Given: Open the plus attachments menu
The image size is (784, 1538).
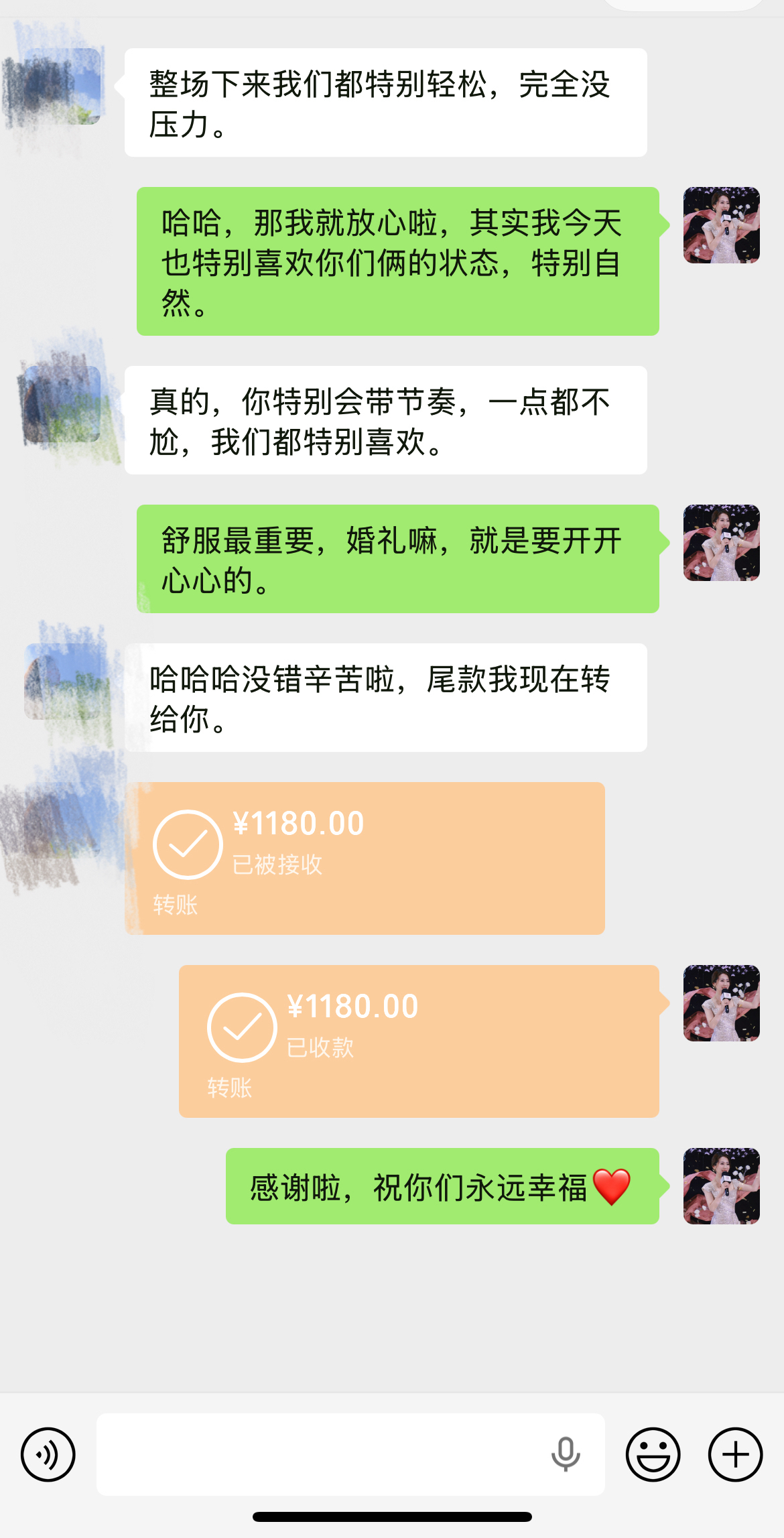Looking at the screenshot, I should coord(735,1454).
